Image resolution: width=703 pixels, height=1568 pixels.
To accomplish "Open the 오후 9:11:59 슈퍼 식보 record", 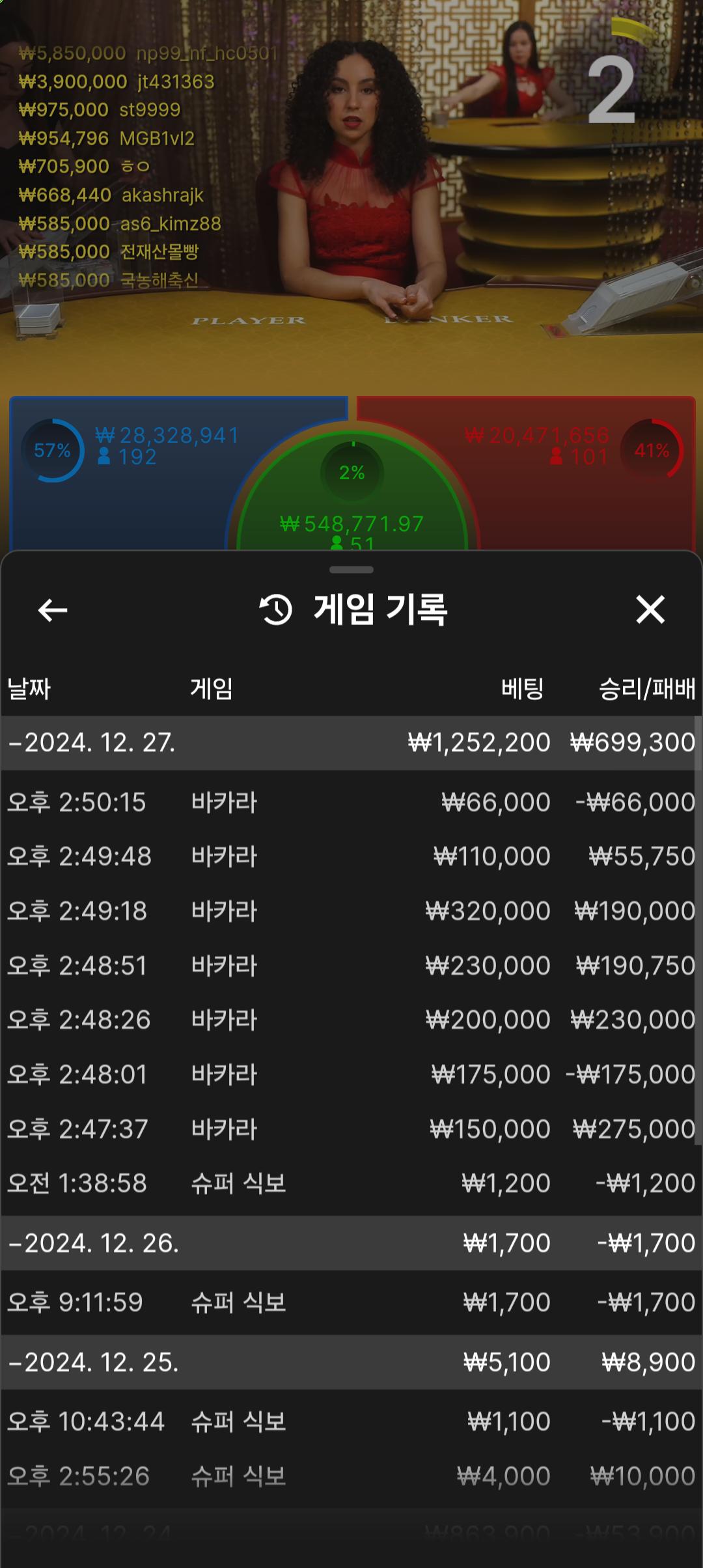I will tap(351, 1302).
